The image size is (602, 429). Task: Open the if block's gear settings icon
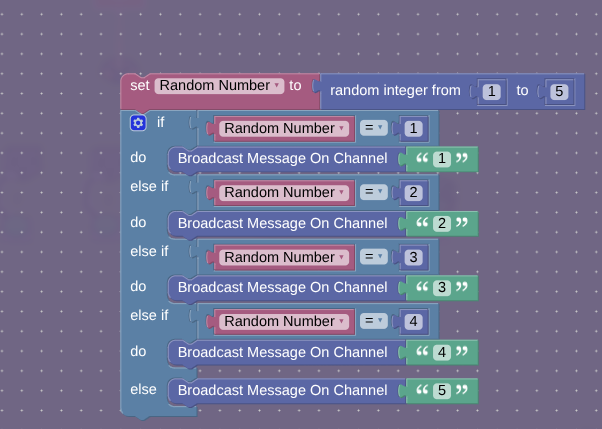click(x=139, y=123)
